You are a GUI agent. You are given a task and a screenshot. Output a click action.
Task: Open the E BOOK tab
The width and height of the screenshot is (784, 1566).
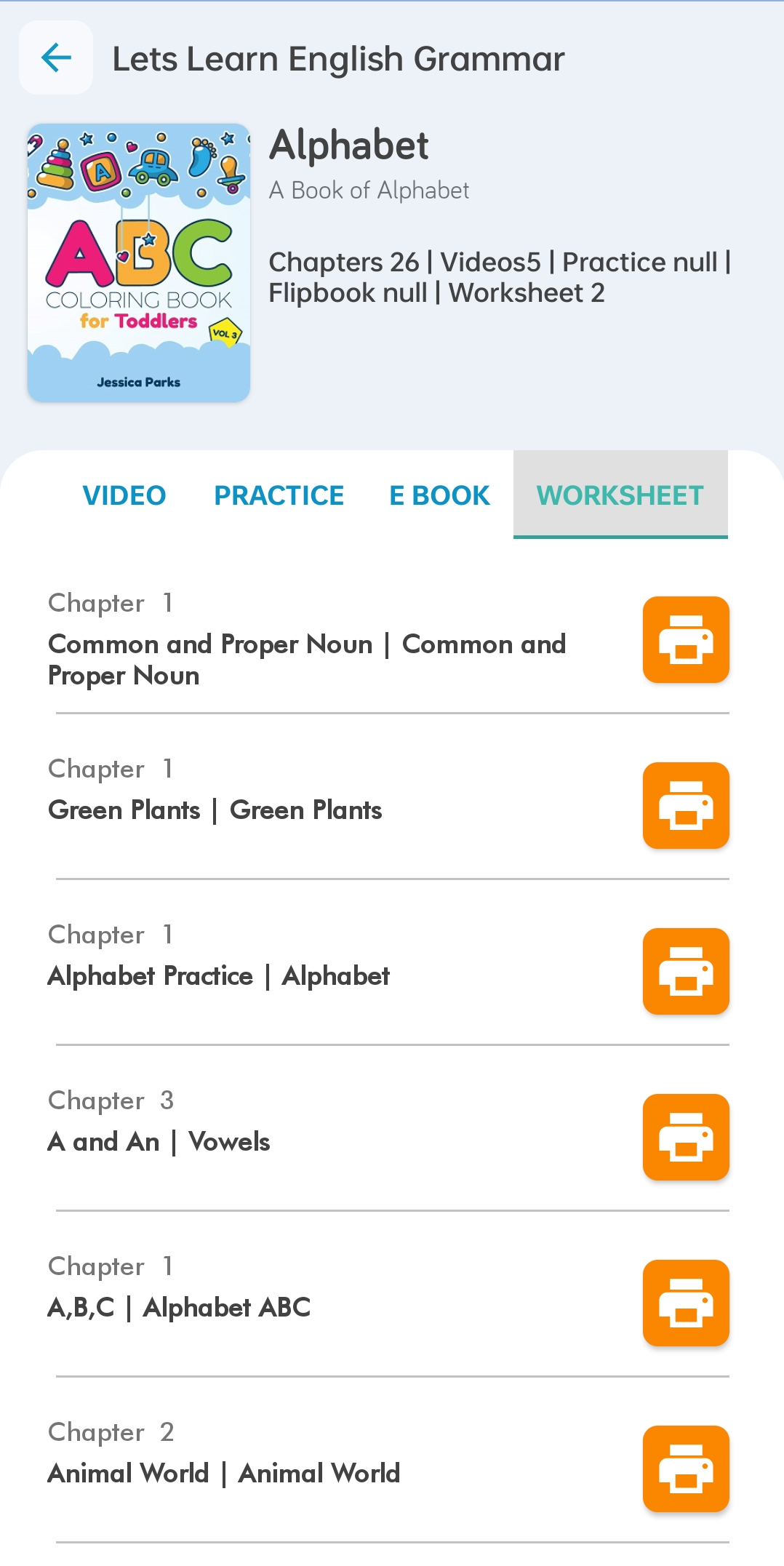point(439,495)
